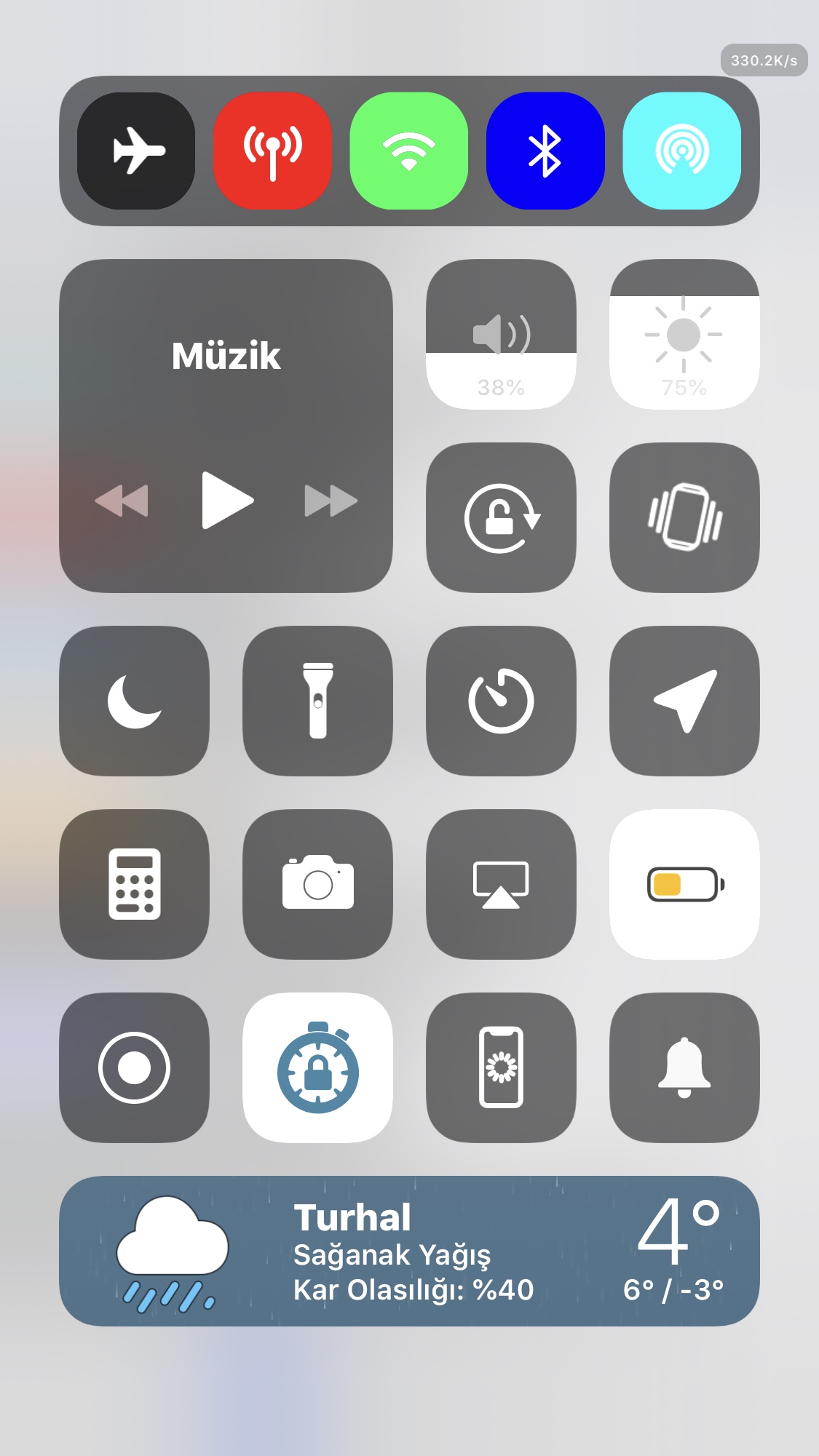Image resolution: width=819 pixels, height=1456 pixels.
Task: Play music in the Müzik widget
Action: 226,500
